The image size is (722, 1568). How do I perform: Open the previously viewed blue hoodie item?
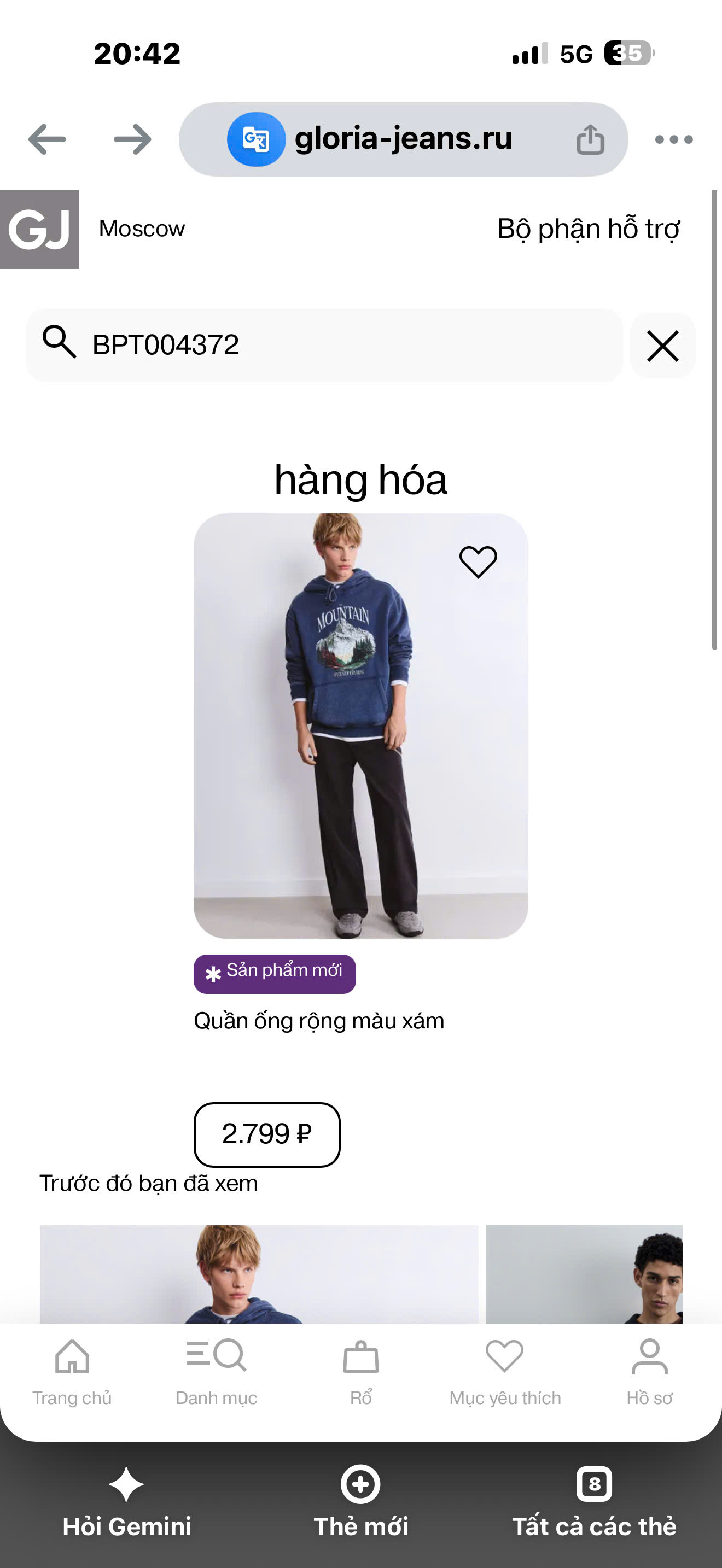[x=259, y=1273]
